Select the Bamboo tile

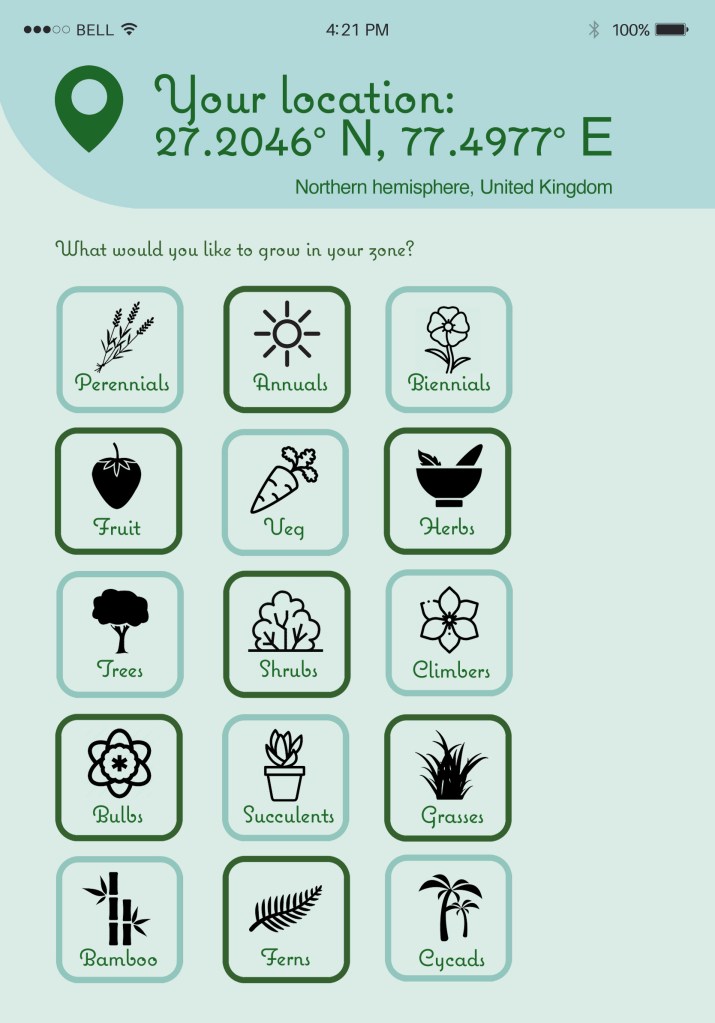pos(120,919)
